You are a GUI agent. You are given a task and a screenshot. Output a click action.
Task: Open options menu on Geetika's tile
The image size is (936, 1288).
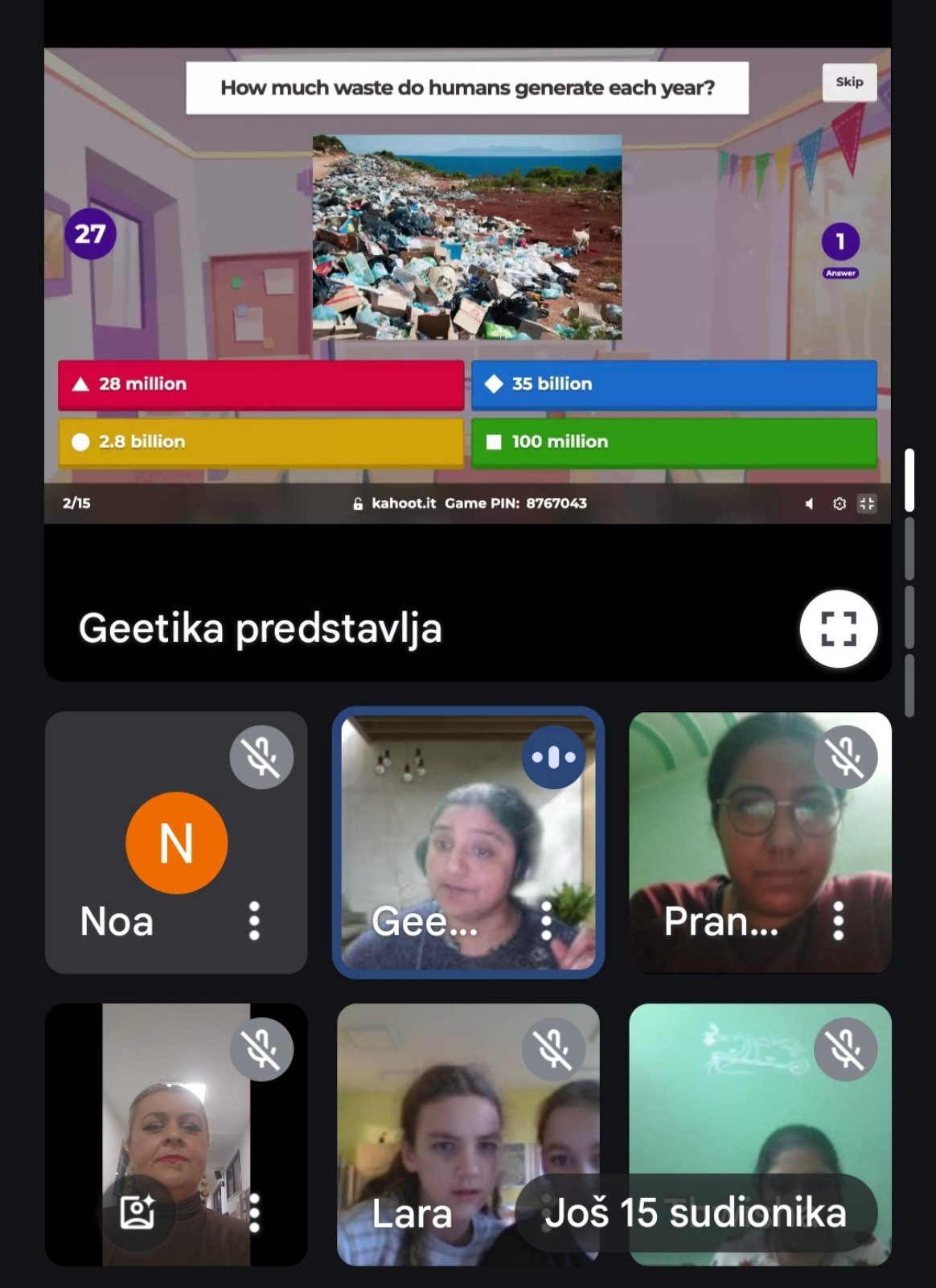[547, 920]
